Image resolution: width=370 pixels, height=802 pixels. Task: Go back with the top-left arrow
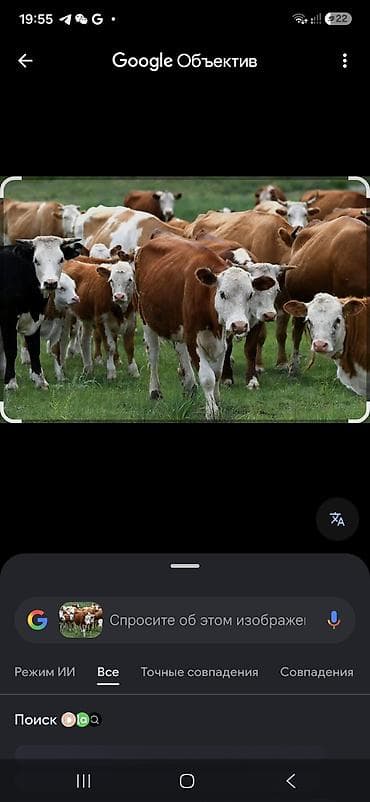click(25, 61)
